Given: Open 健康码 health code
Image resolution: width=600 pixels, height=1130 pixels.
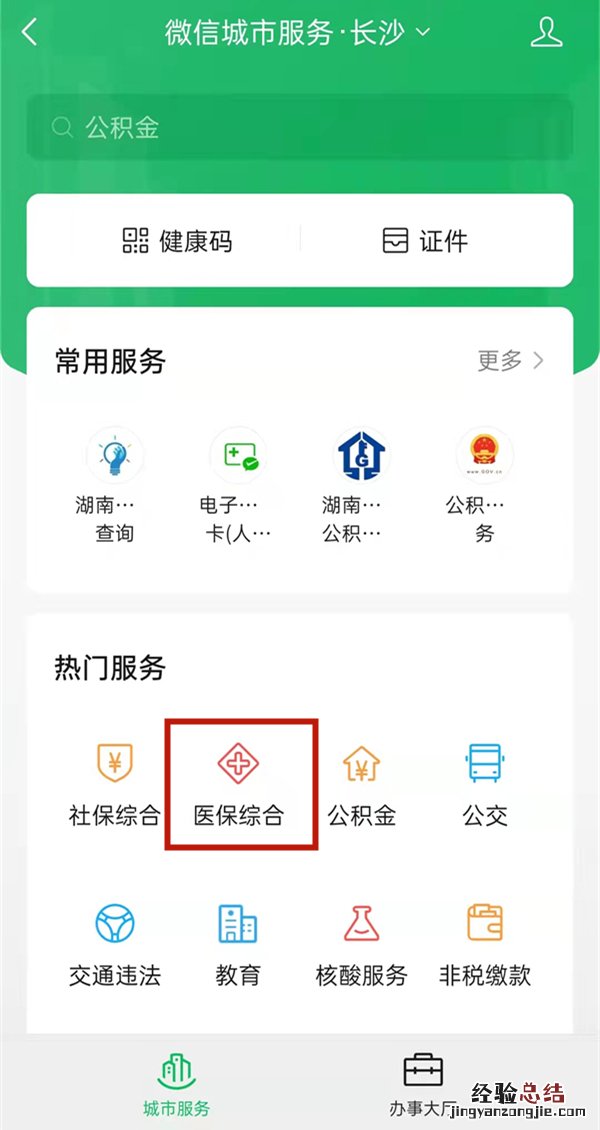Looking at the screenshot, I should [178, 241].
